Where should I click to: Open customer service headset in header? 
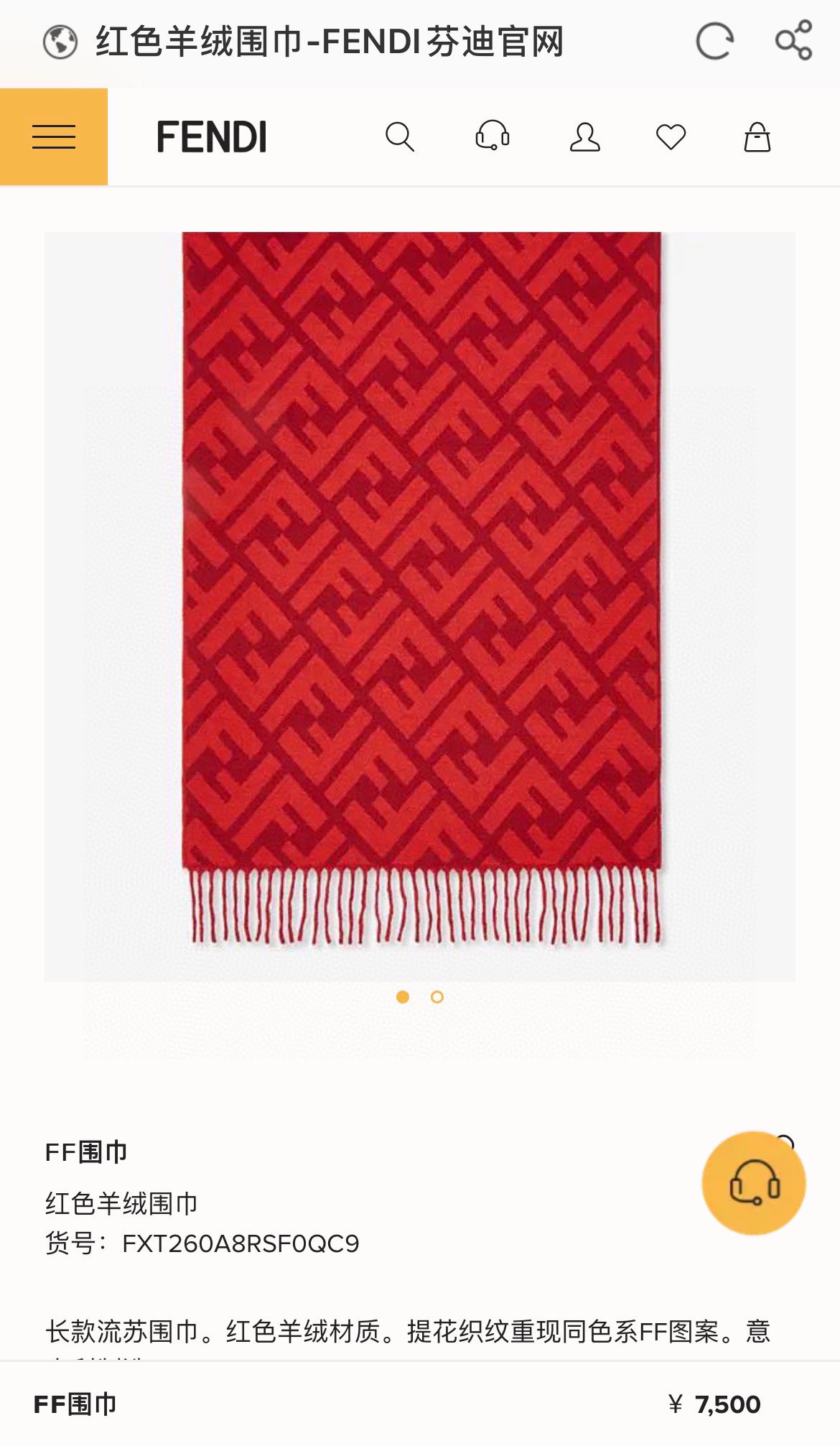493,136
